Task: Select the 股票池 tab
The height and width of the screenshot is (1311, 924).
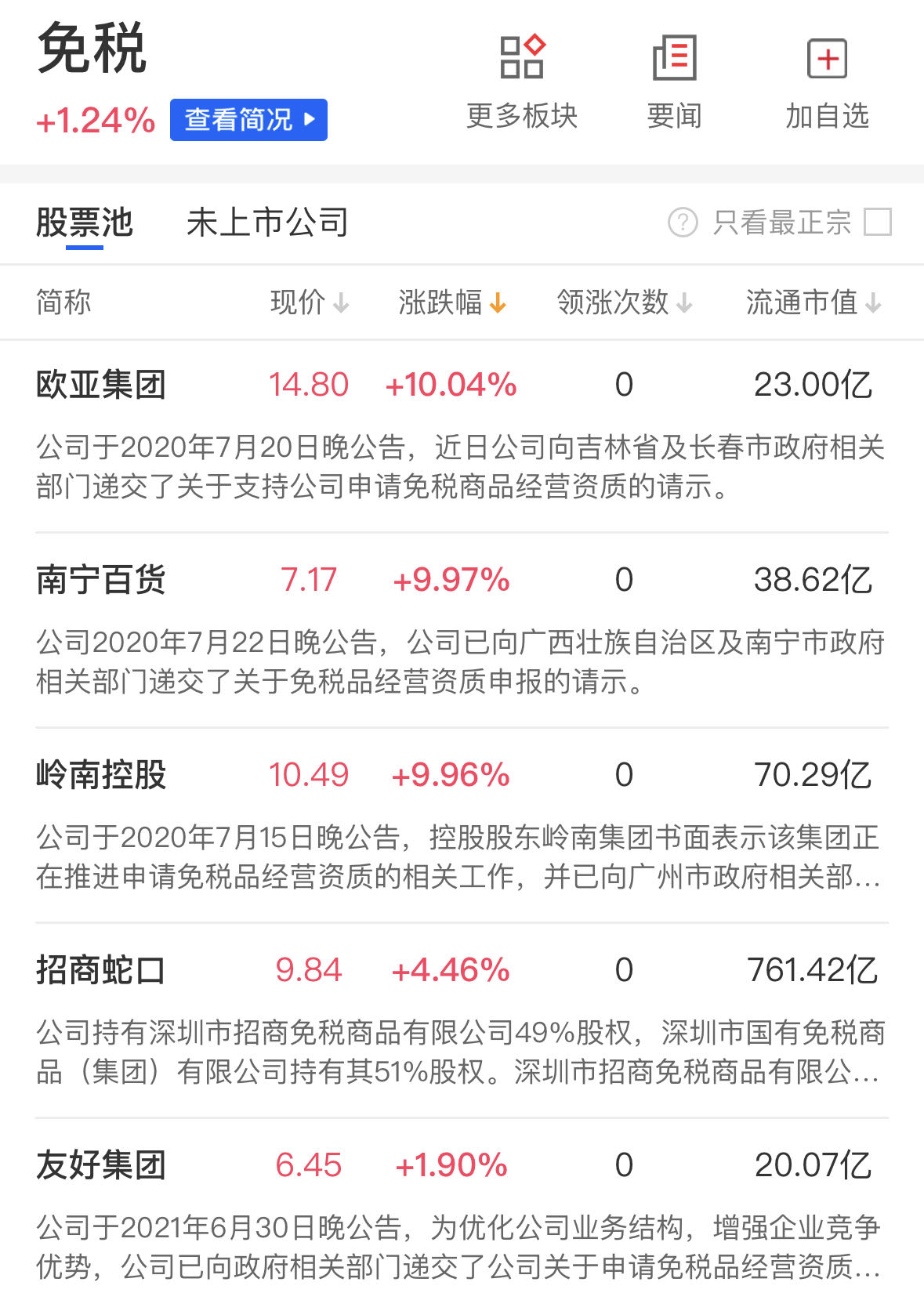Action: (85, 223)
